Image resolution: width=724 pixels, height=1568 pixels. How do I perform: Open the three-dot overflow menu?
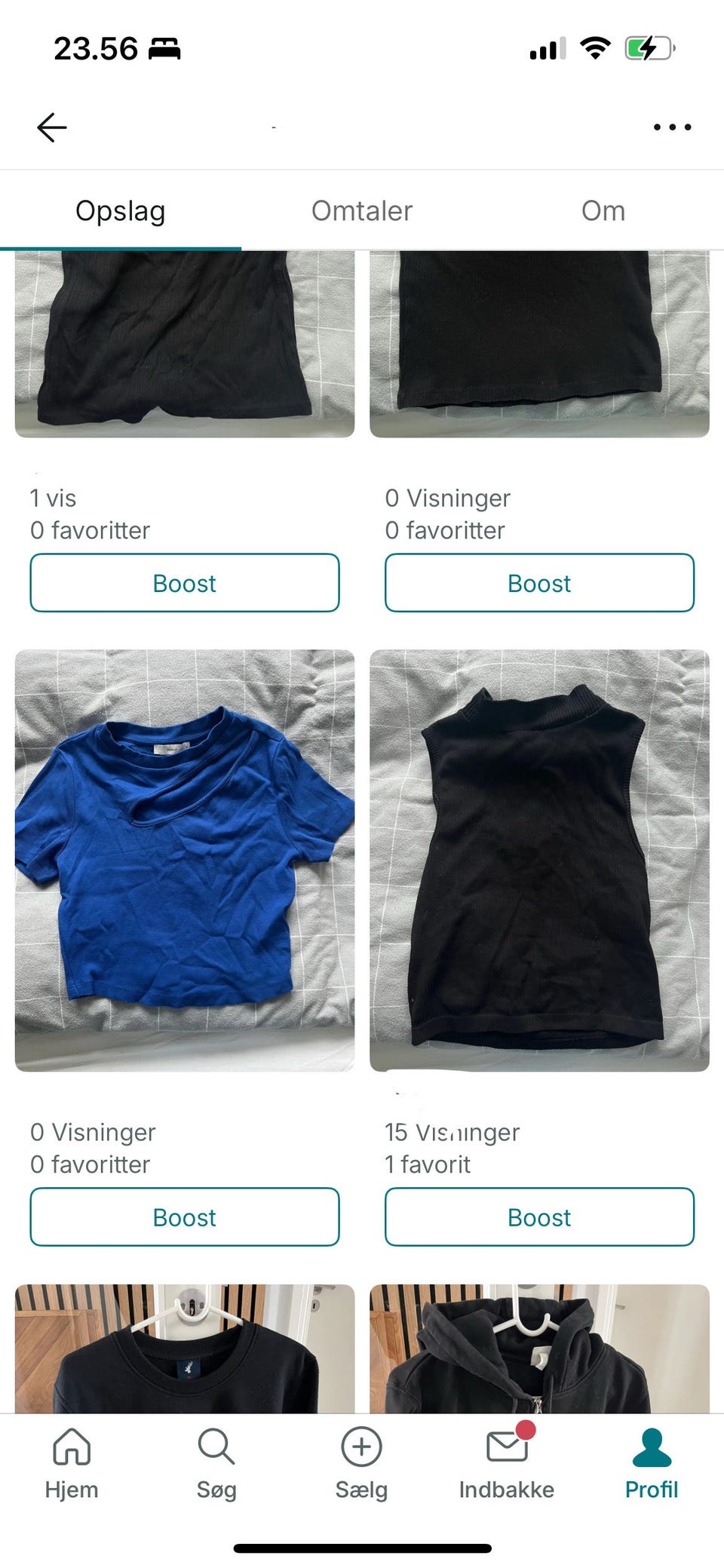coord(672,127)
